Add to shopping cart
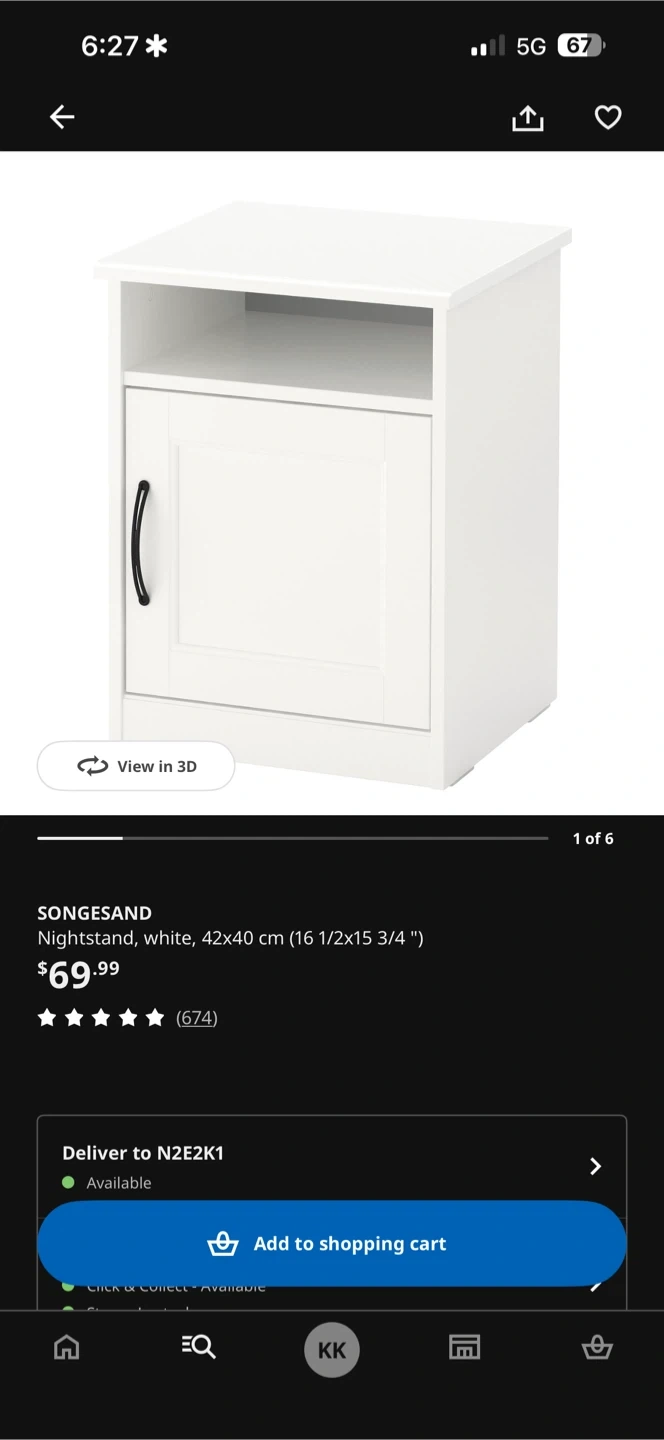 coord(331,1244)
